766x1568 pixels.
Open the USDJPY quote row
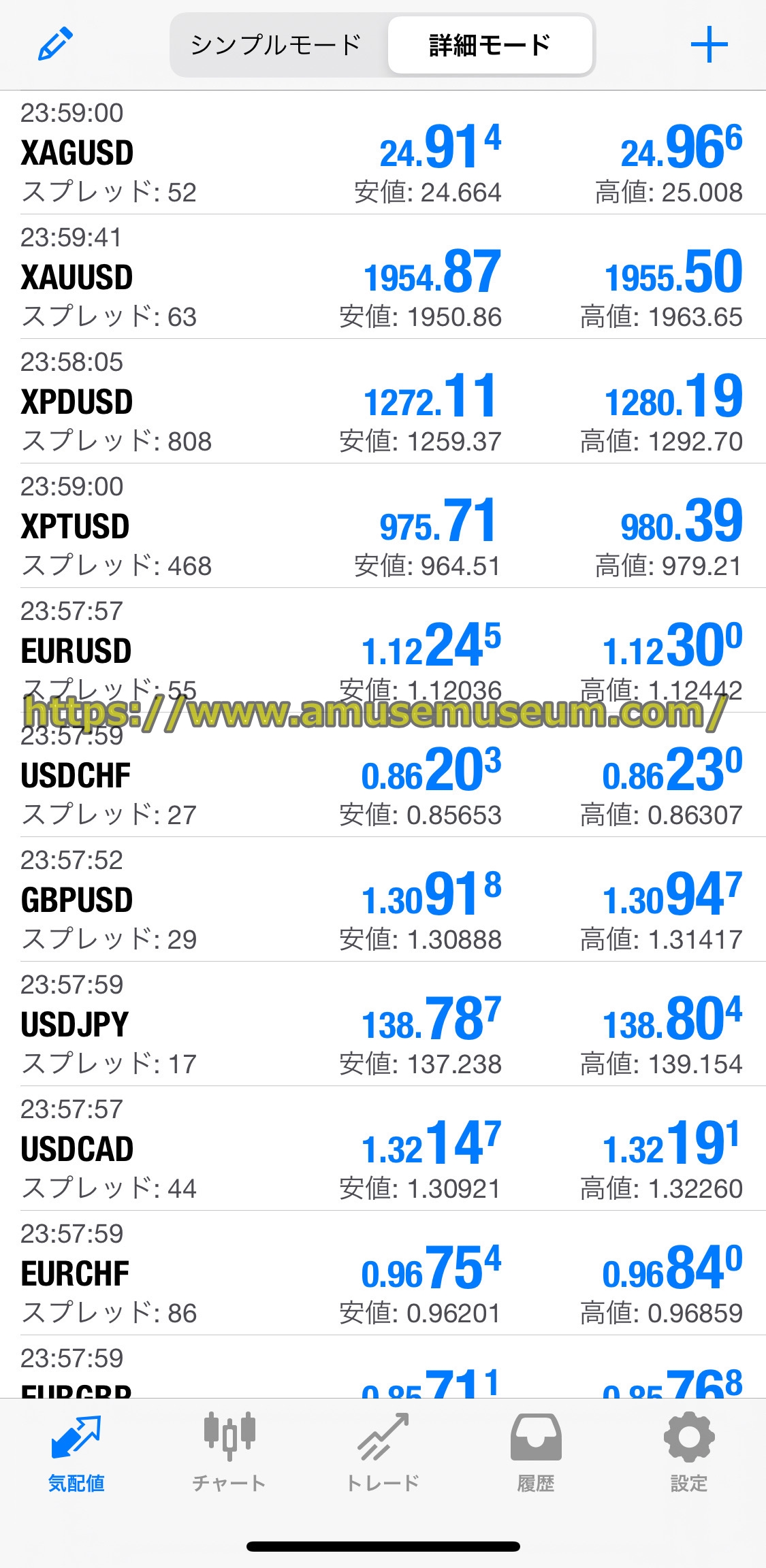(x=383, y=1025)
